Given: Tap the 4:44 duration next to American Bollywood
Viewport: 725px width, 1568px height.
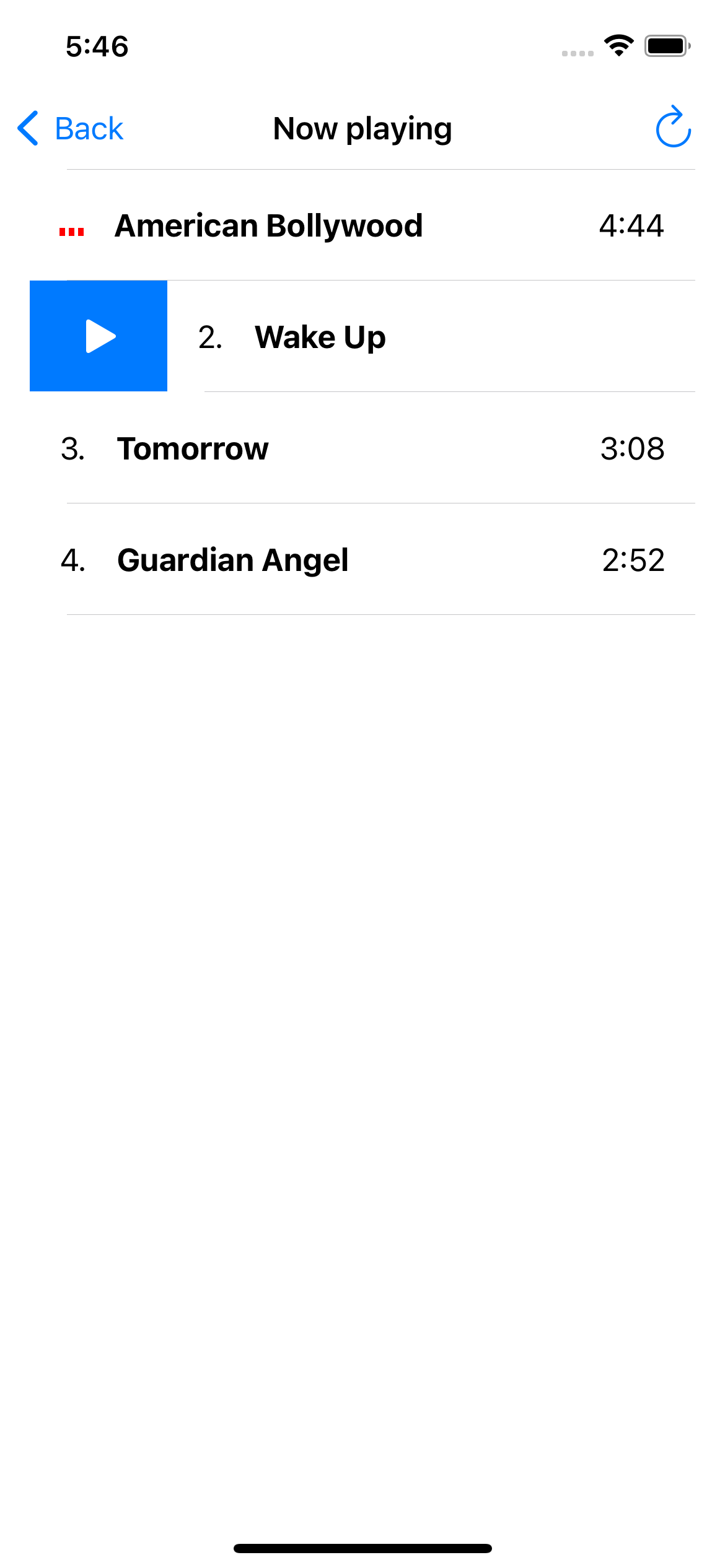Looking at the screenshot, I should [x=631, y=226].
